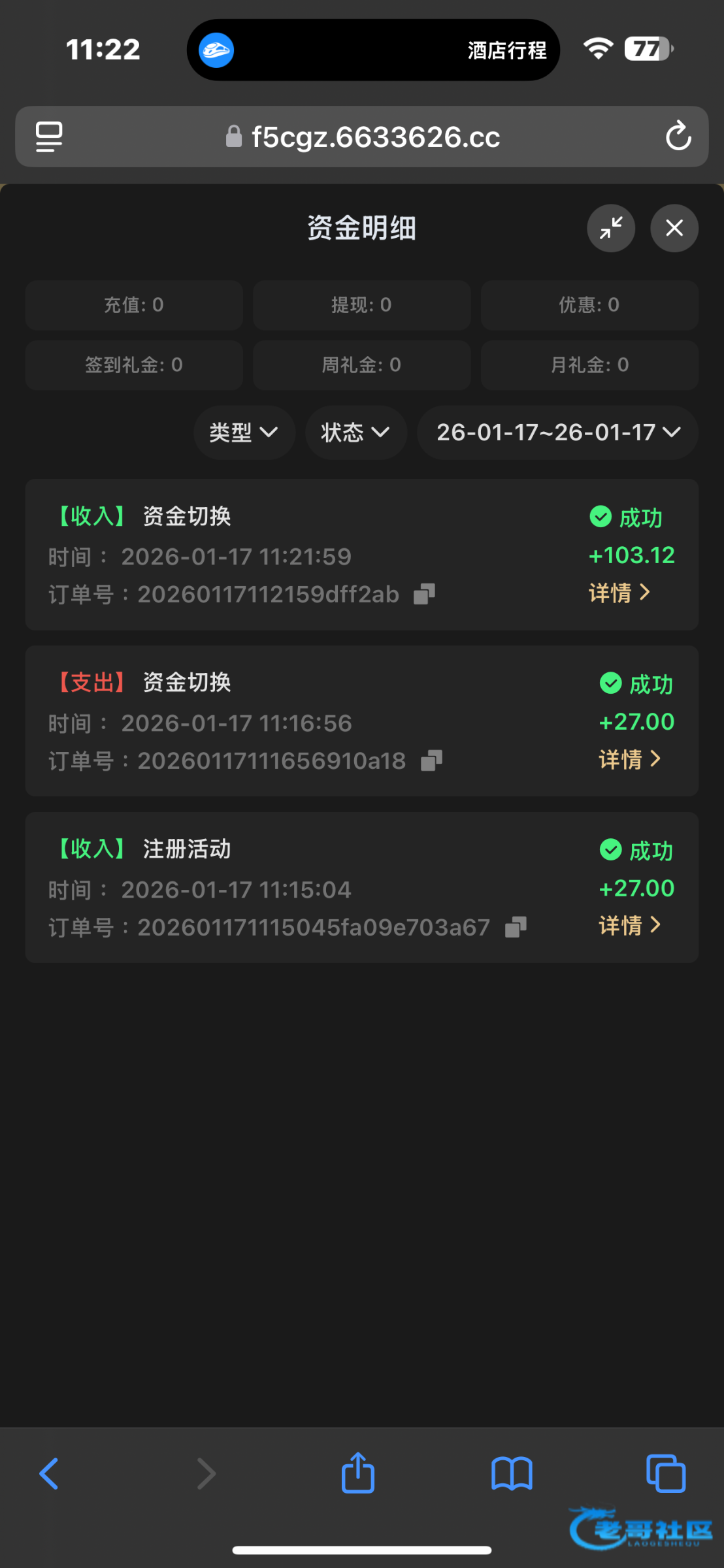Open 详情 of the 支出 资金切换 record
Screen dimensions: 724x1568
pyautogui.click(x=629, y=759)
